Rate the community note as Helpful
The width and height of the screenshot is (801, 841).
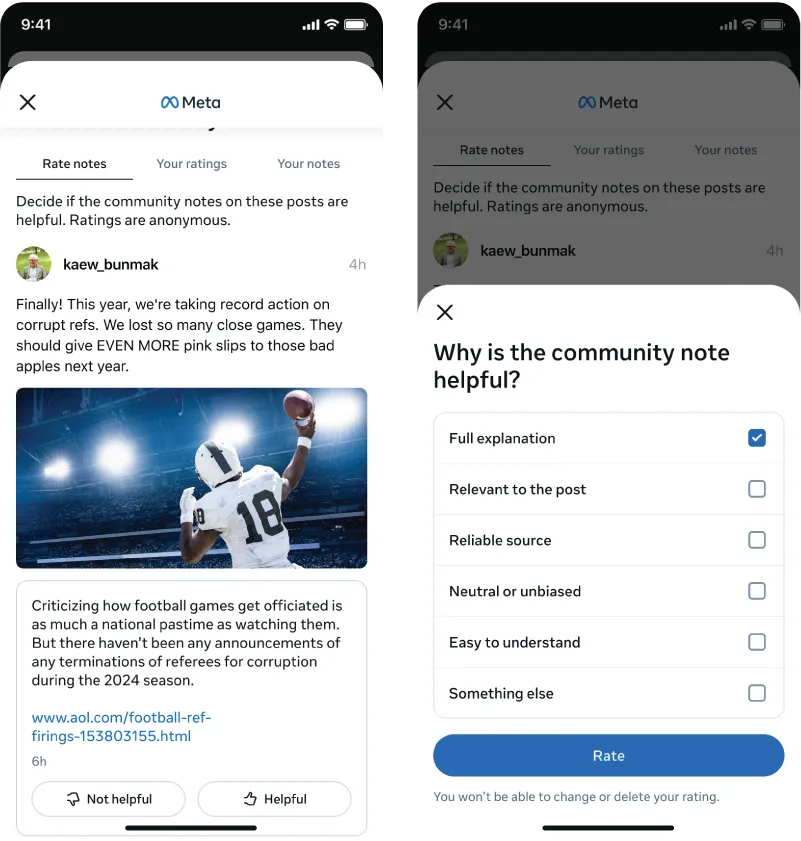point(274,799)
